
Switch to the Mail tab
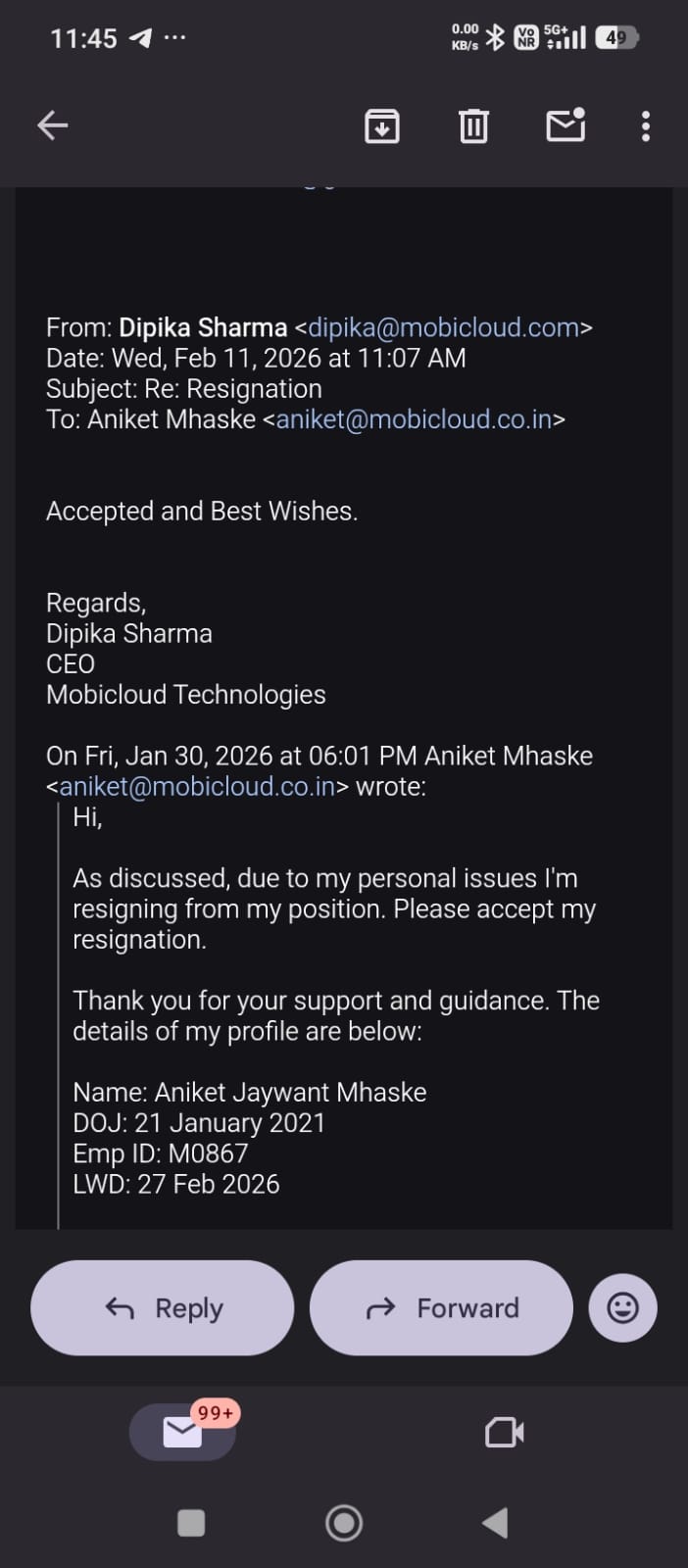pyautogui.click(x=182, y=1432)
